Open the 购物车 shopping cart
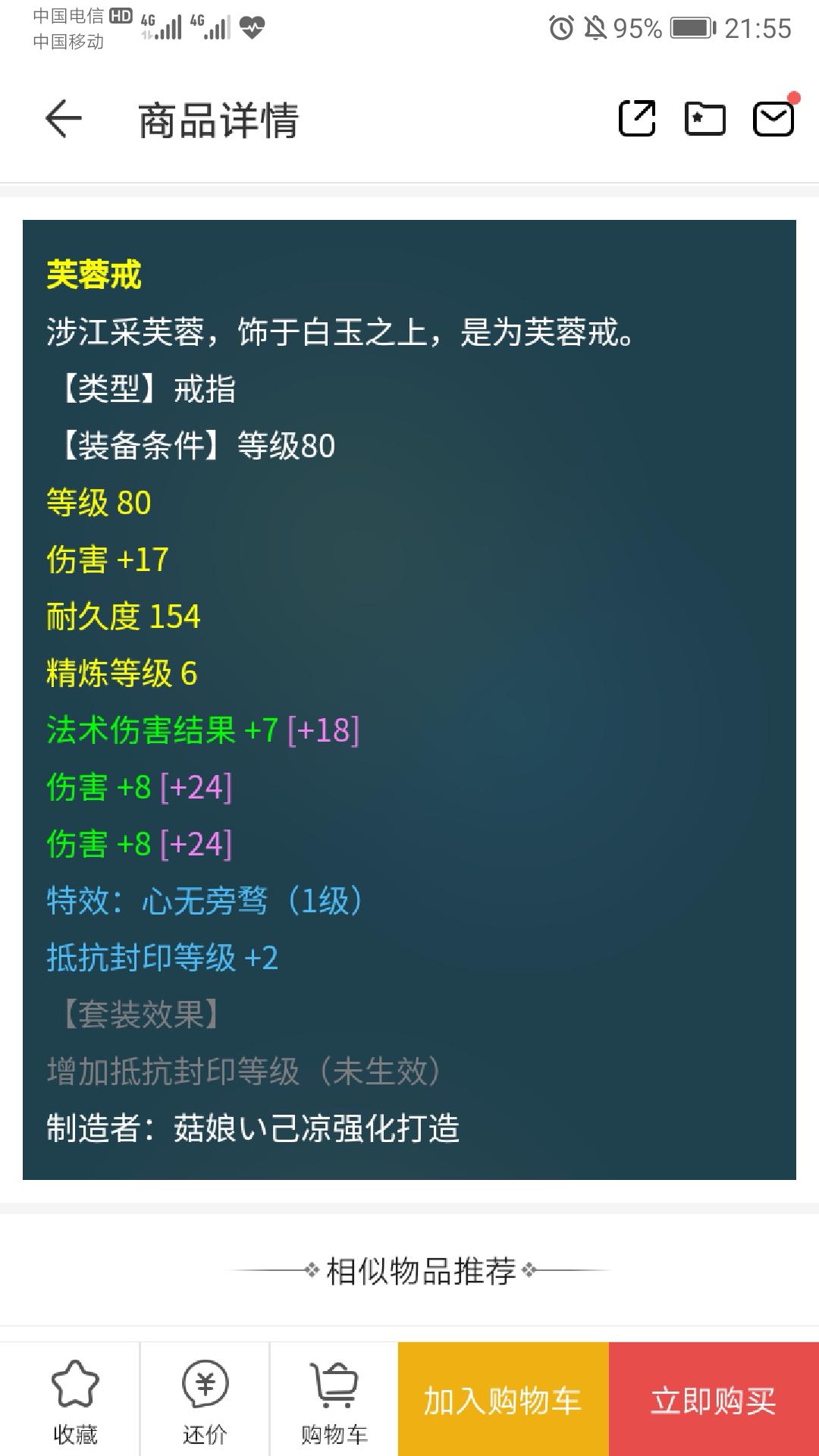Screen dimensions: 819x1456 pyautogui.click(x=334, y=1401)
